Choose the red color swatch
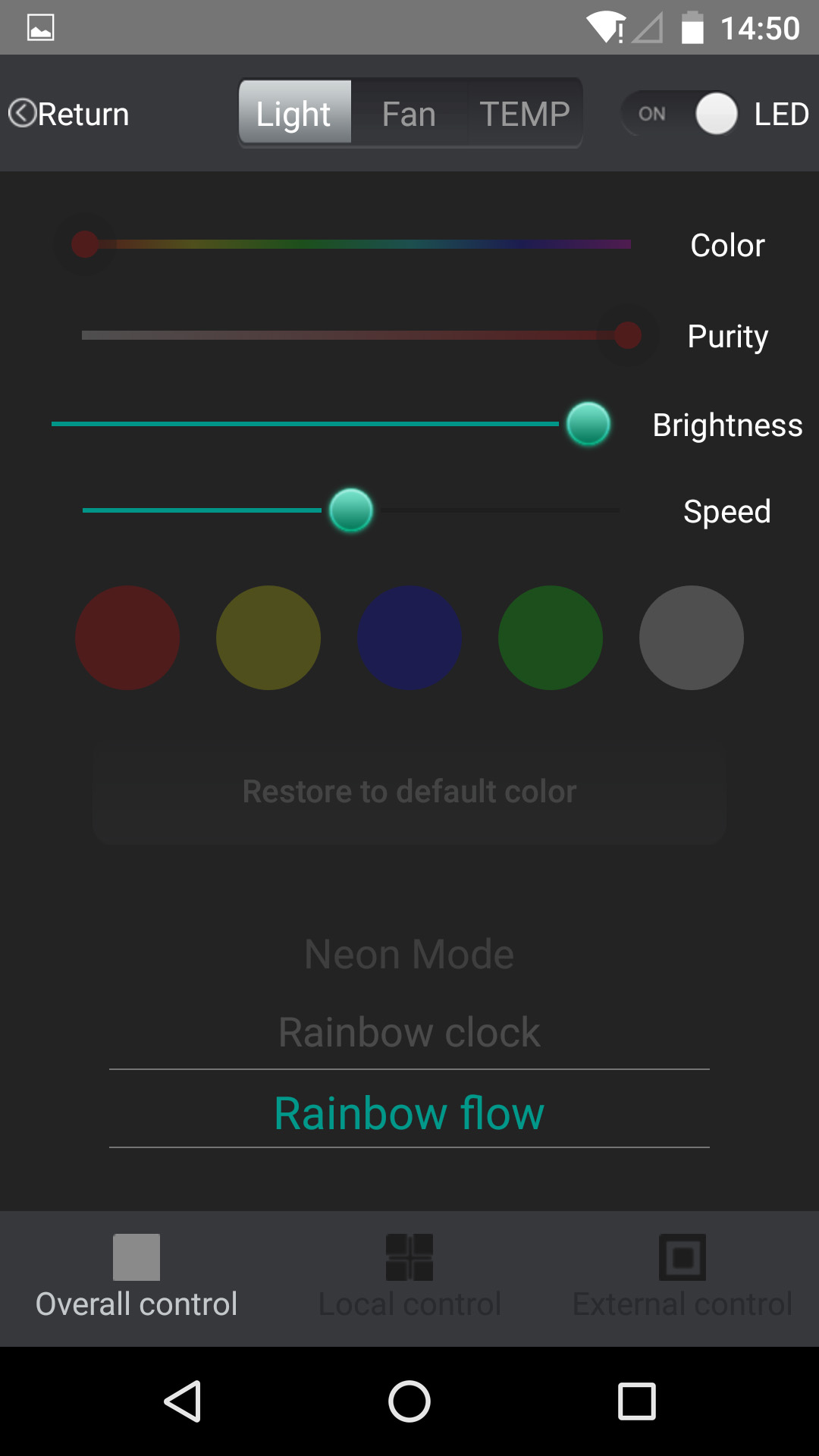 tap(127, 637)
